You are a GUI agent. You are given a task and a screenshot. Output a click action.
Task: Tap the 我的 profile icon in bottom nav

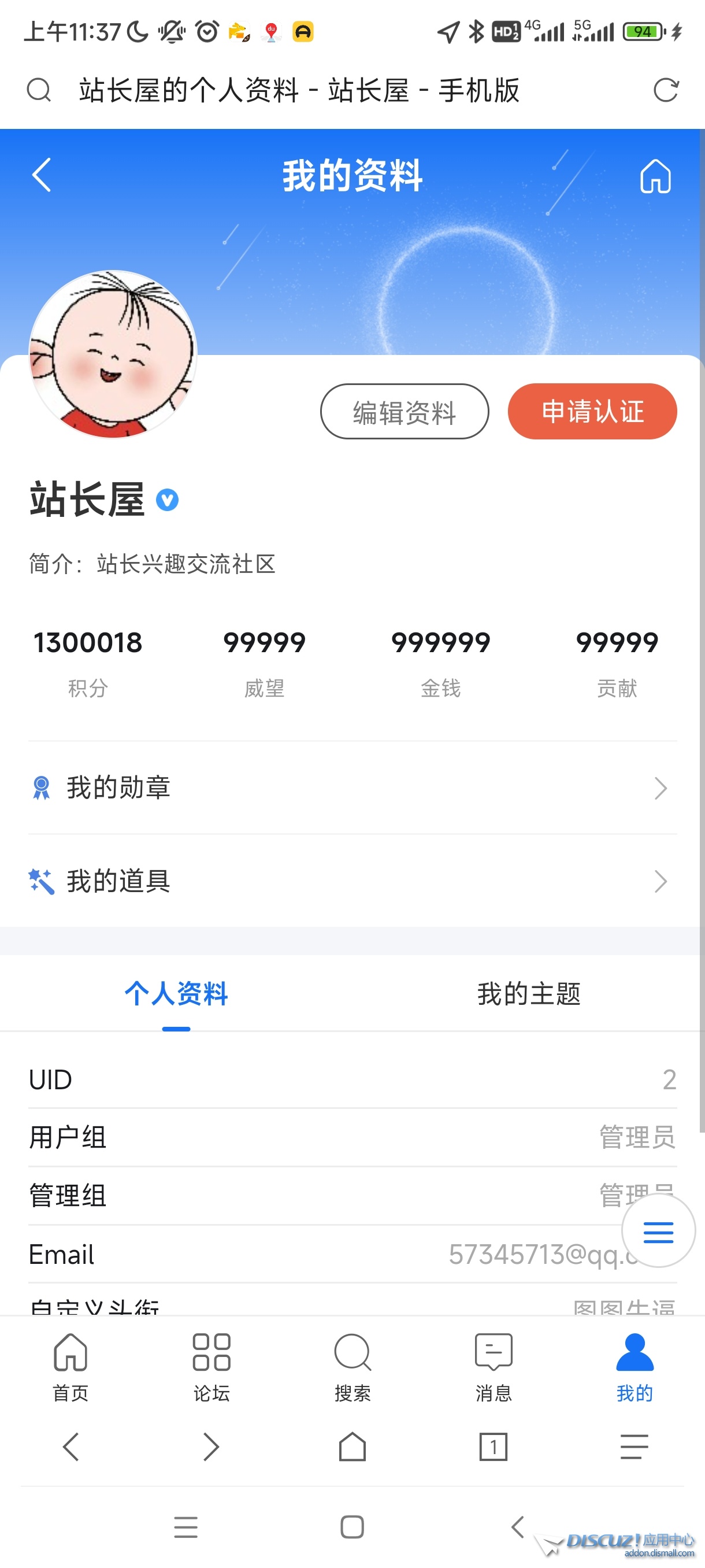pos(634,1358)
